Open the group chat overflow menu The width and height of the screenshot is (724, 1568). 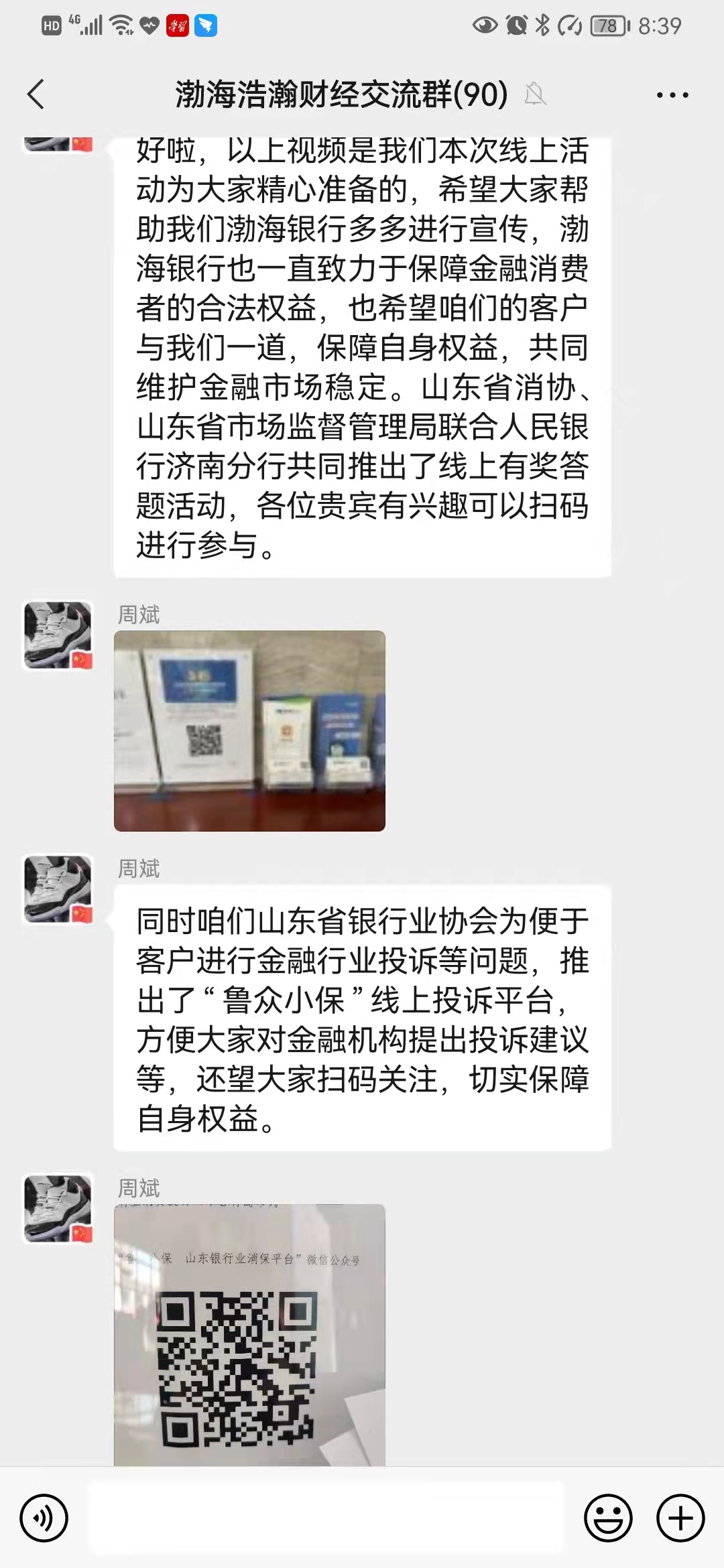[x=672, y=95]
